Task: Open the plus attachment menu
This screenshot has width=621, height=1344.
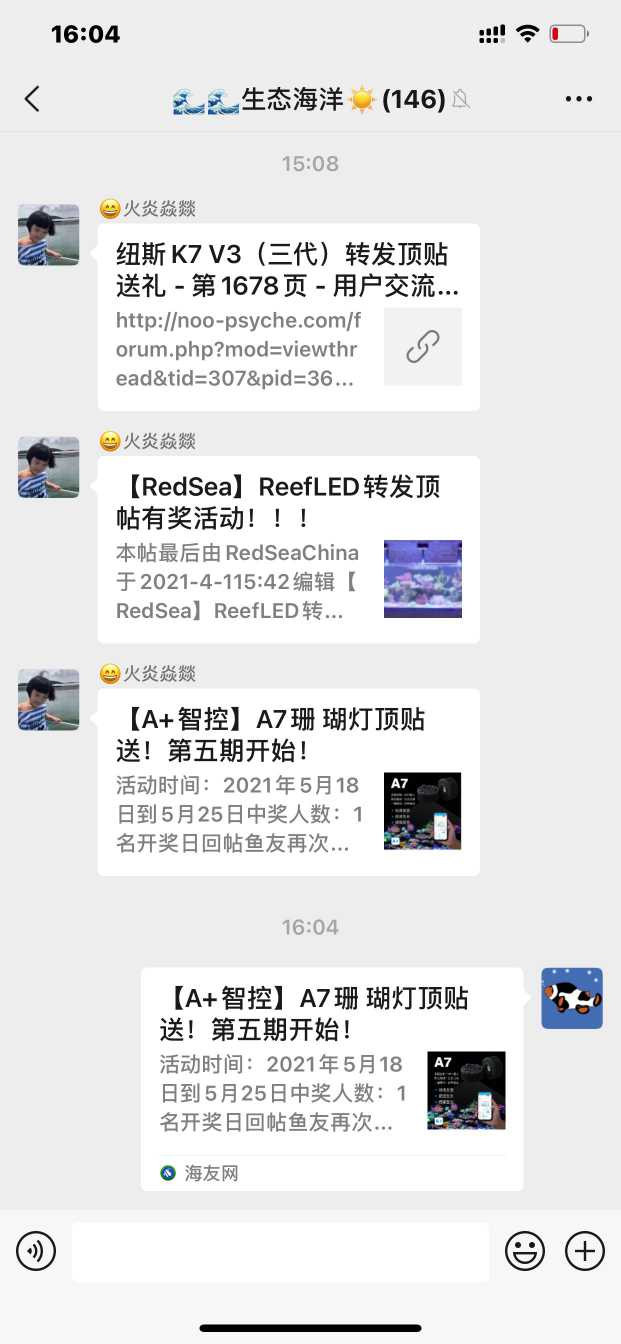Action: pos(585,1250)
